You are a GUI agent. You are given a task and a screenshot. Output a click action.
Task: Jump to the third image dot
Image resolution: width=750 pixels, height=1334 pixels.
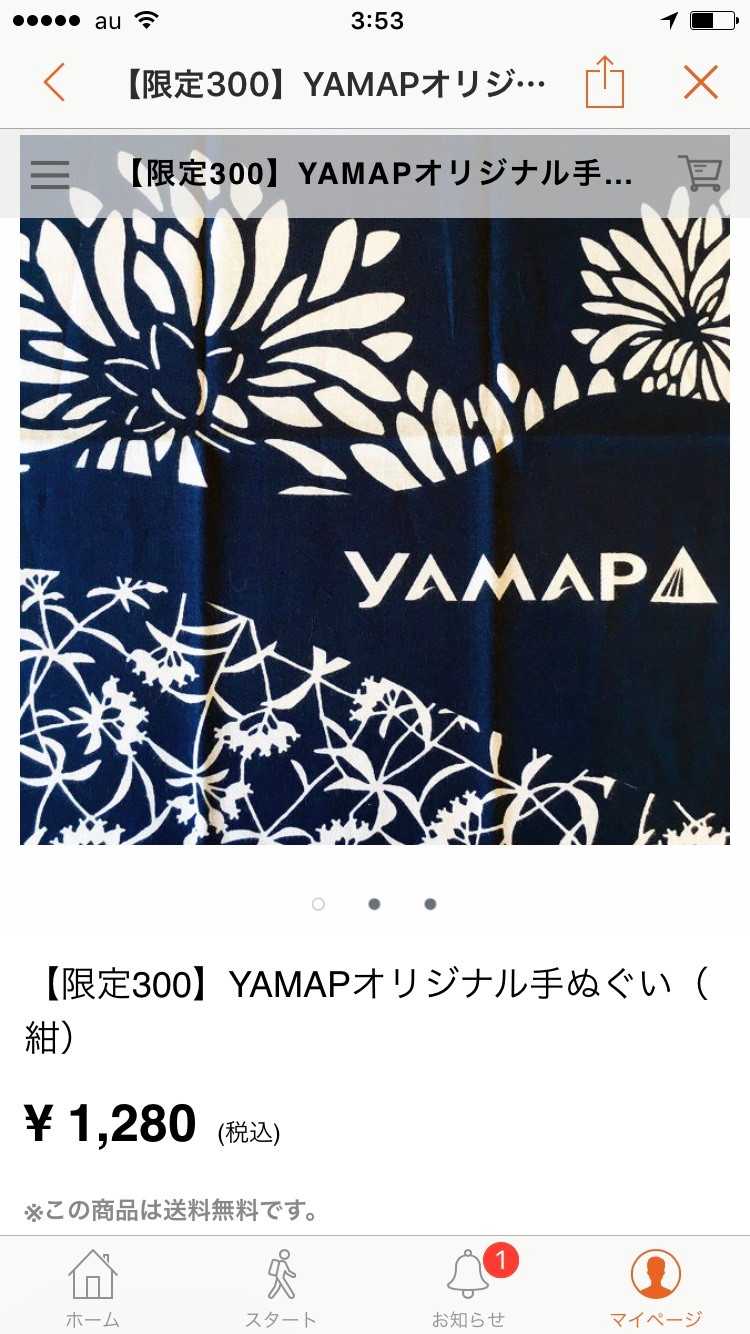point(430,904)
